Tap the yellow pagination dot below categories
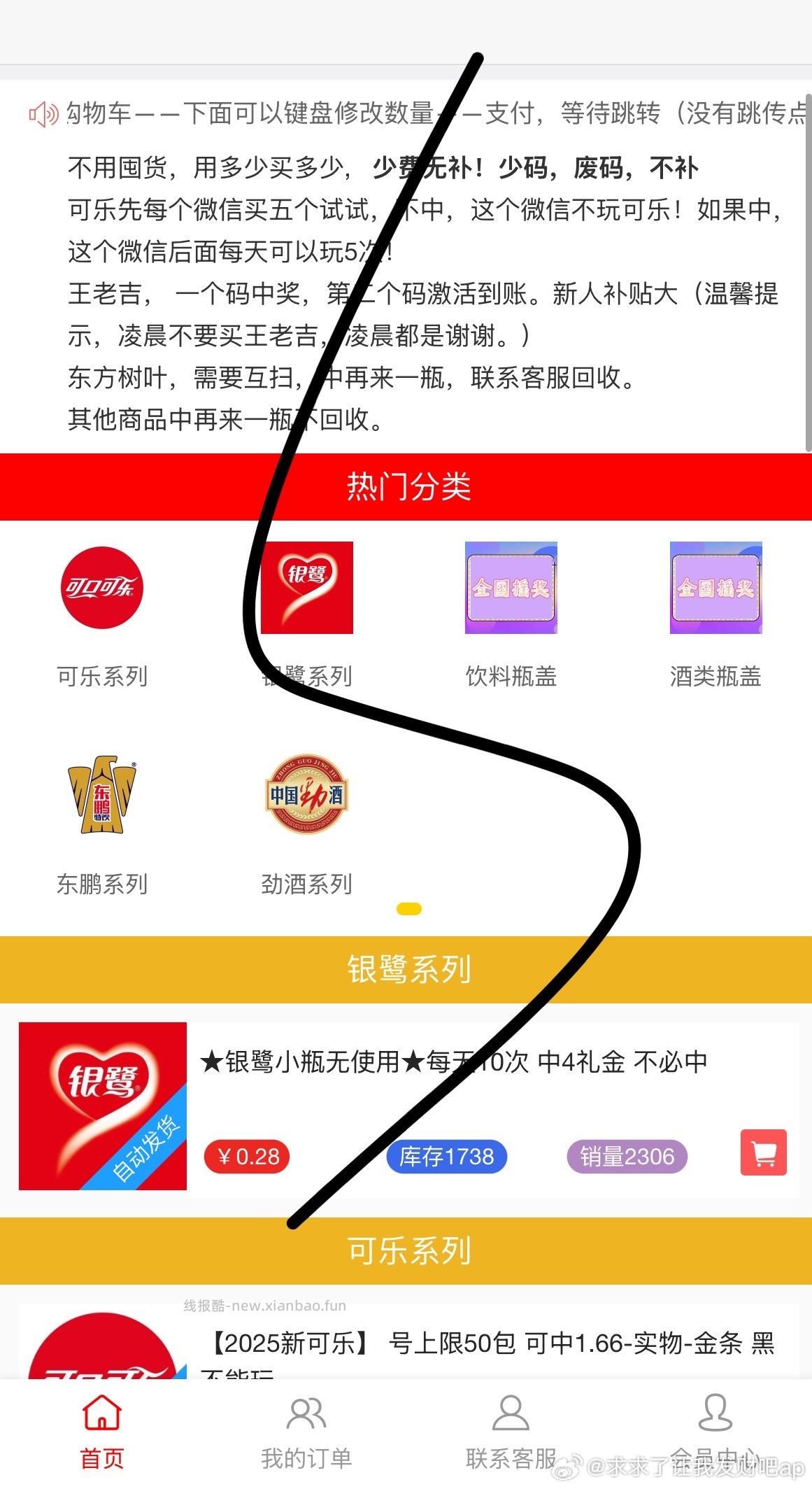Image resolution: width=812 pixels, height=1489 pixels. click(x=409, y=909)
